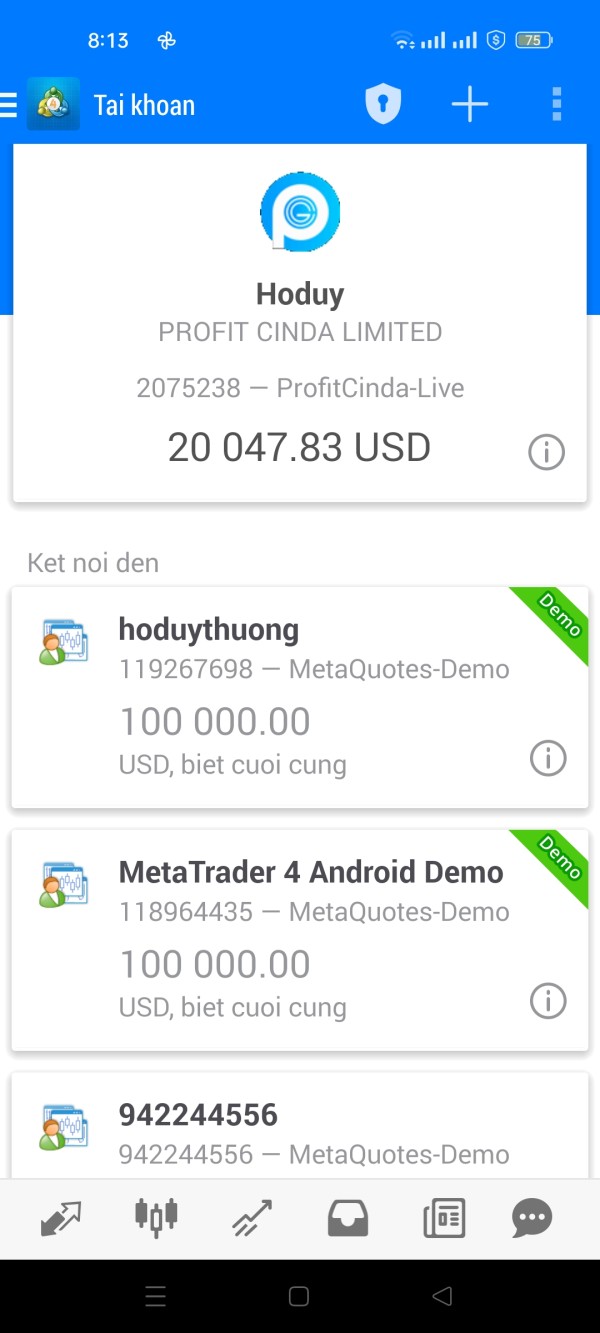Viewport: 600px width, 1333px height.
Task: Open the three-dot overflow menu
Action: coord(556,104)
